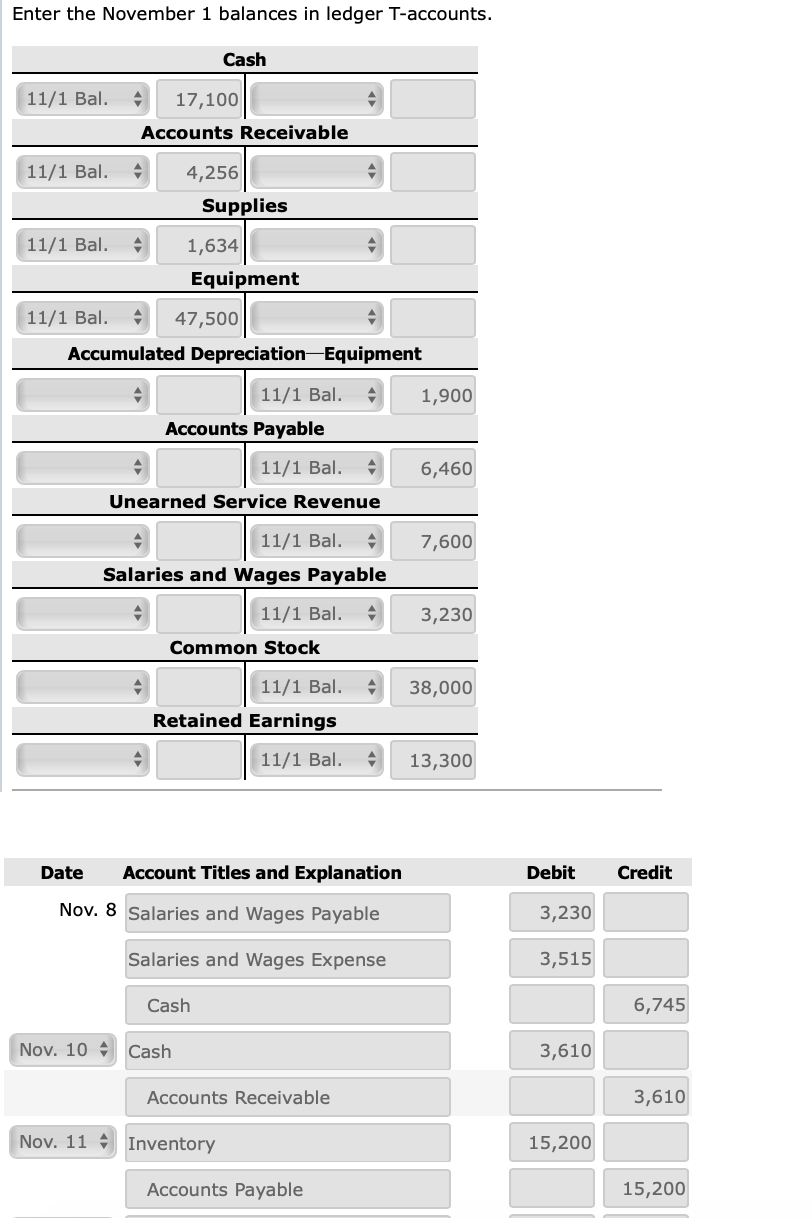Click the credit amount box beside the Equipment dropdown

433,317
